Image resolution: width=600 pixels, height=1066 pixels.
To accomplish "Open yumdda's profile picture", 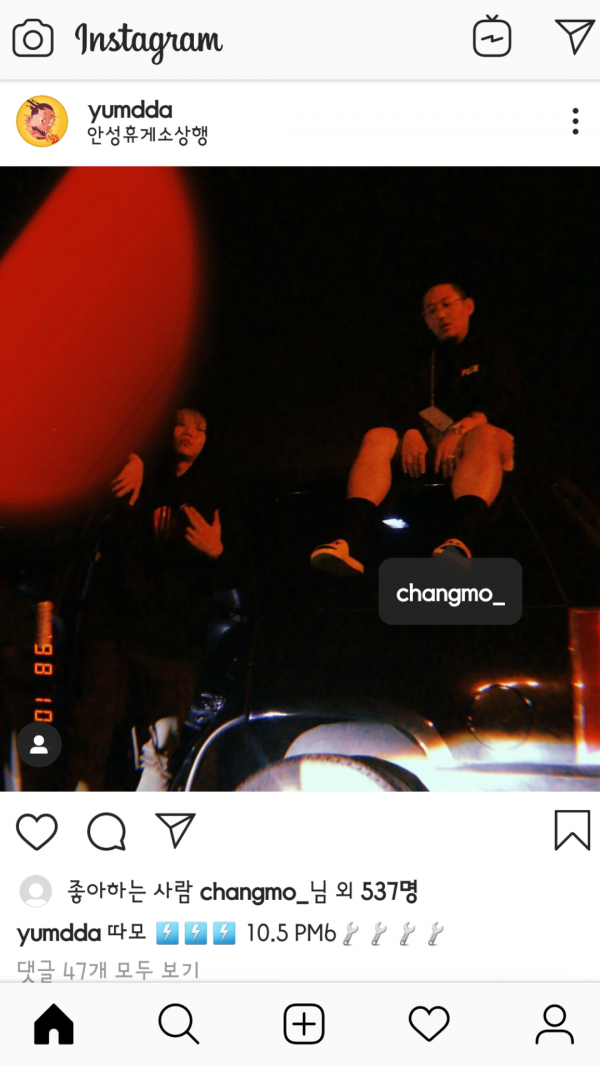I will (x=42, y=122).
